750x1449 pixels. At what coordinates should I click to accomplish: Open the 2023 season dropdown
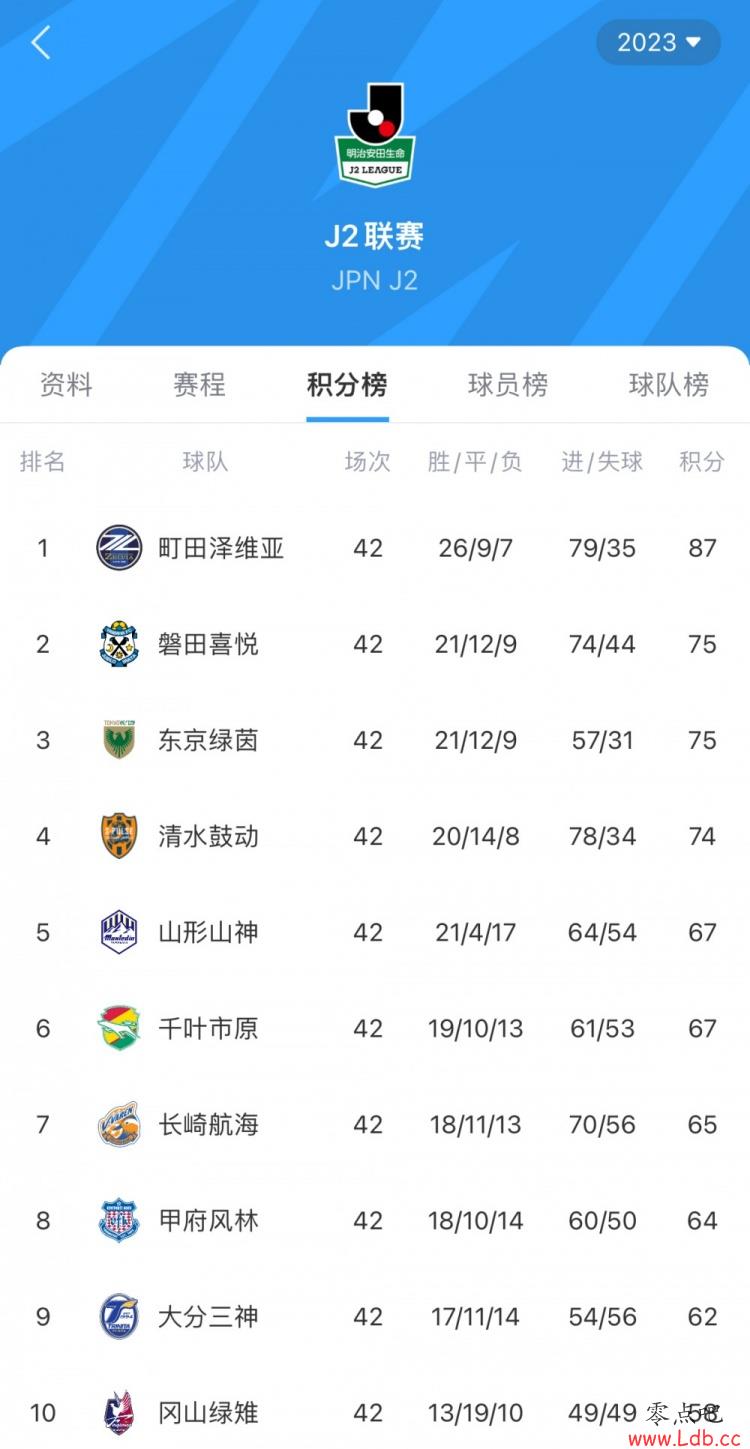click(x=658, y=42)
